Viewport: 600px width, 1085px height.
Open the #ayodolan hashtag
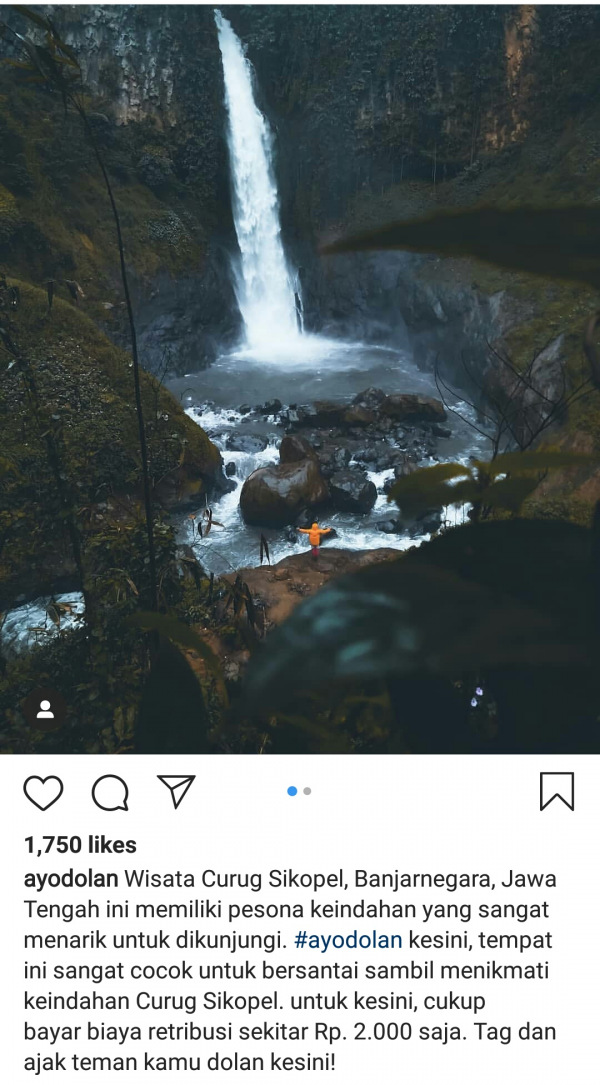(x=348, y=940)
